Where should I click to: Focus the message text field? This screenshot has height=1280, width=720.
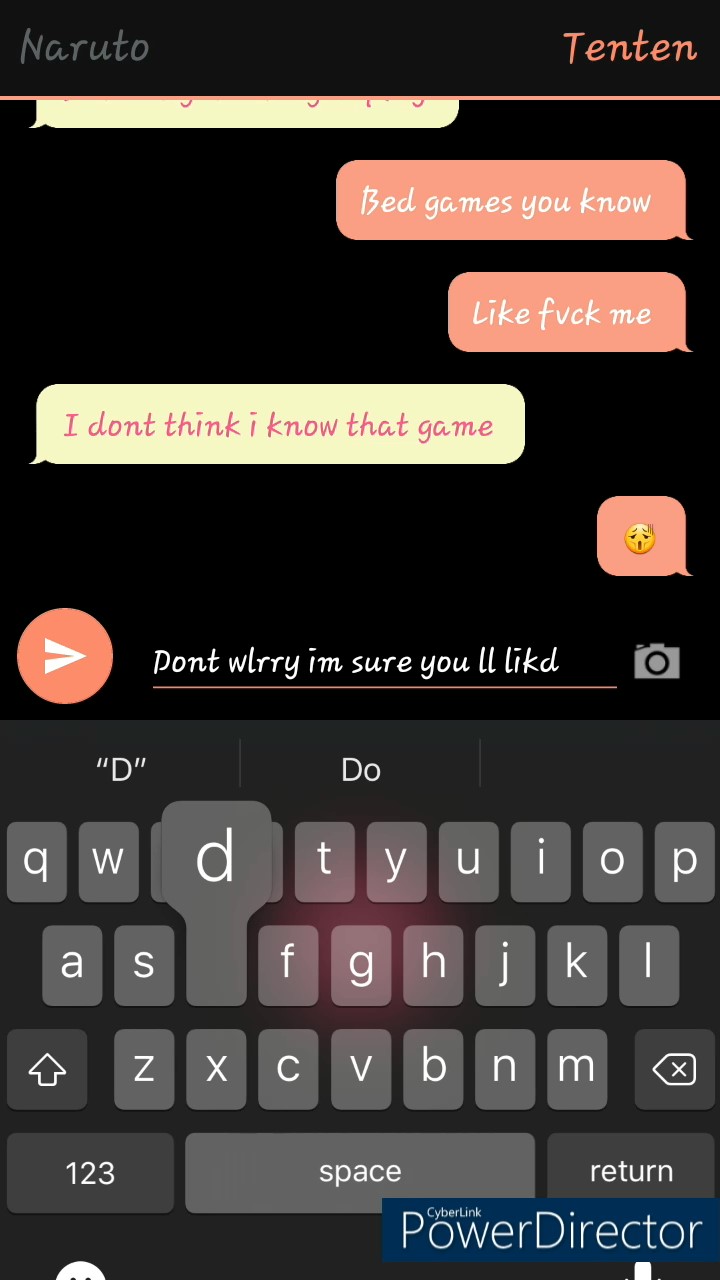[383, 662]
